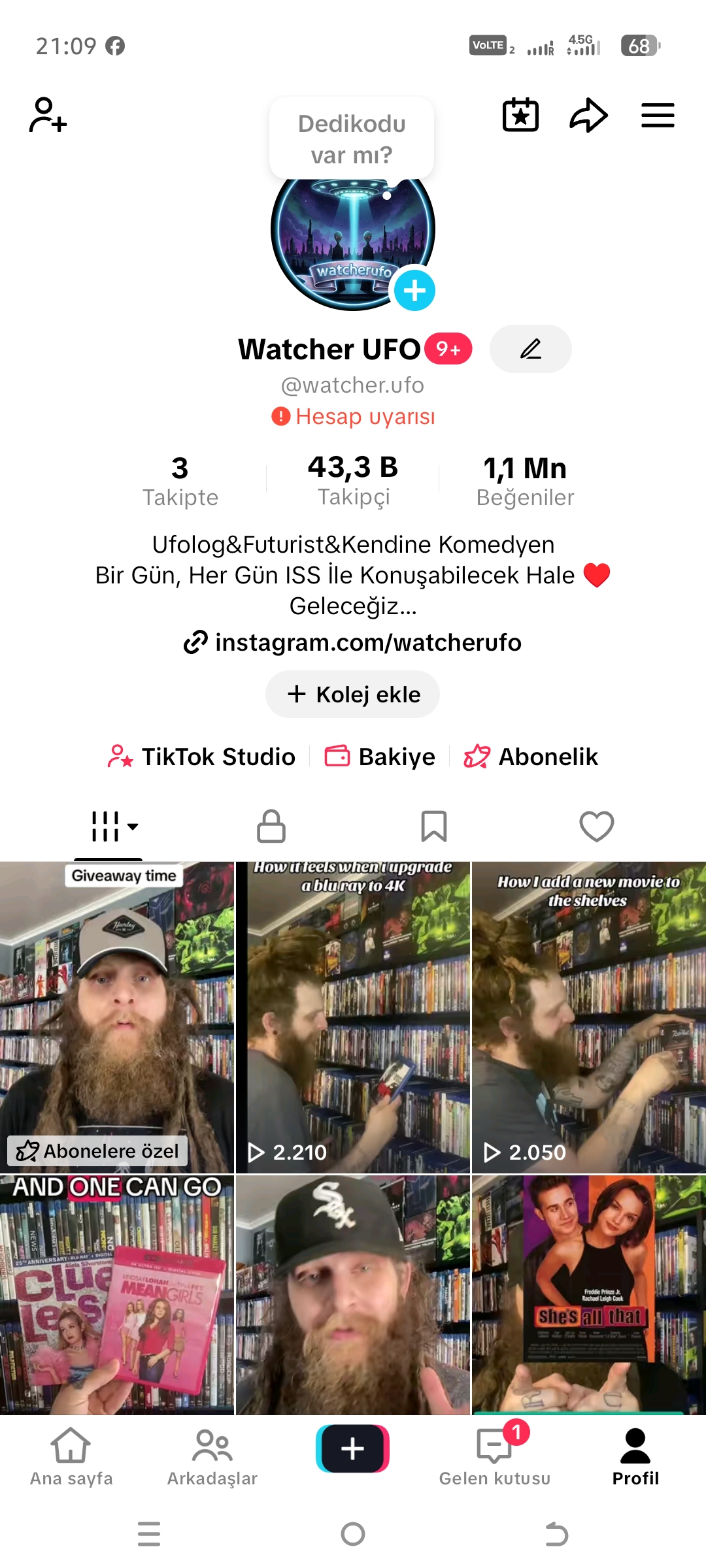Open Bakiye balance
Viewport: 706px width, 1568px height.
[x=380, y=757]
